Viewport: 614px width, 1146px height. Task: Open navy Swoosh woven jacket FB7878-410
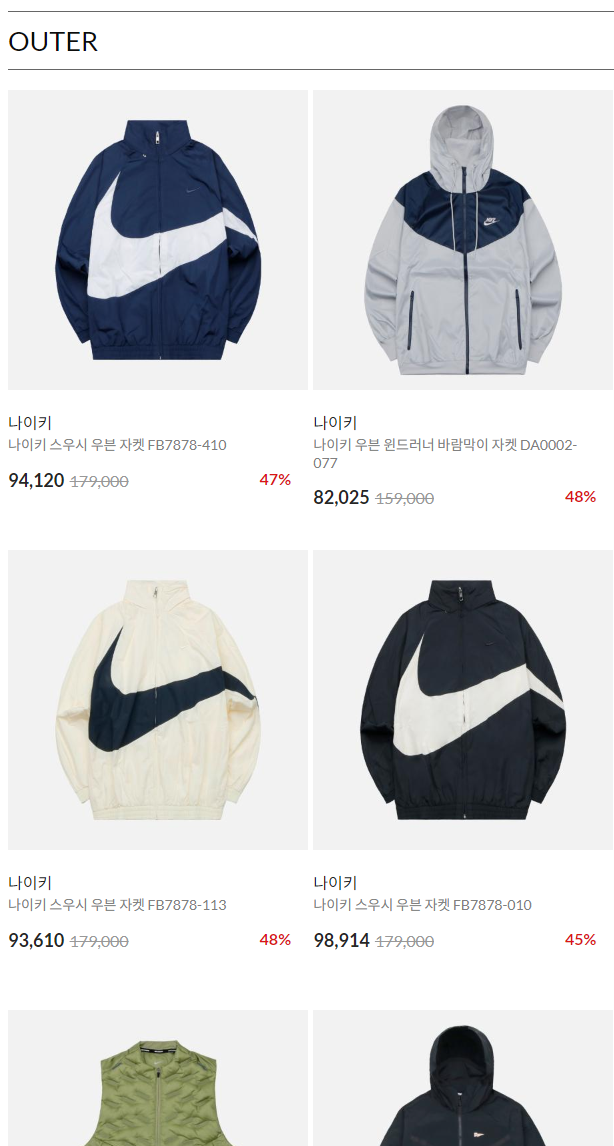coord(158,240)
